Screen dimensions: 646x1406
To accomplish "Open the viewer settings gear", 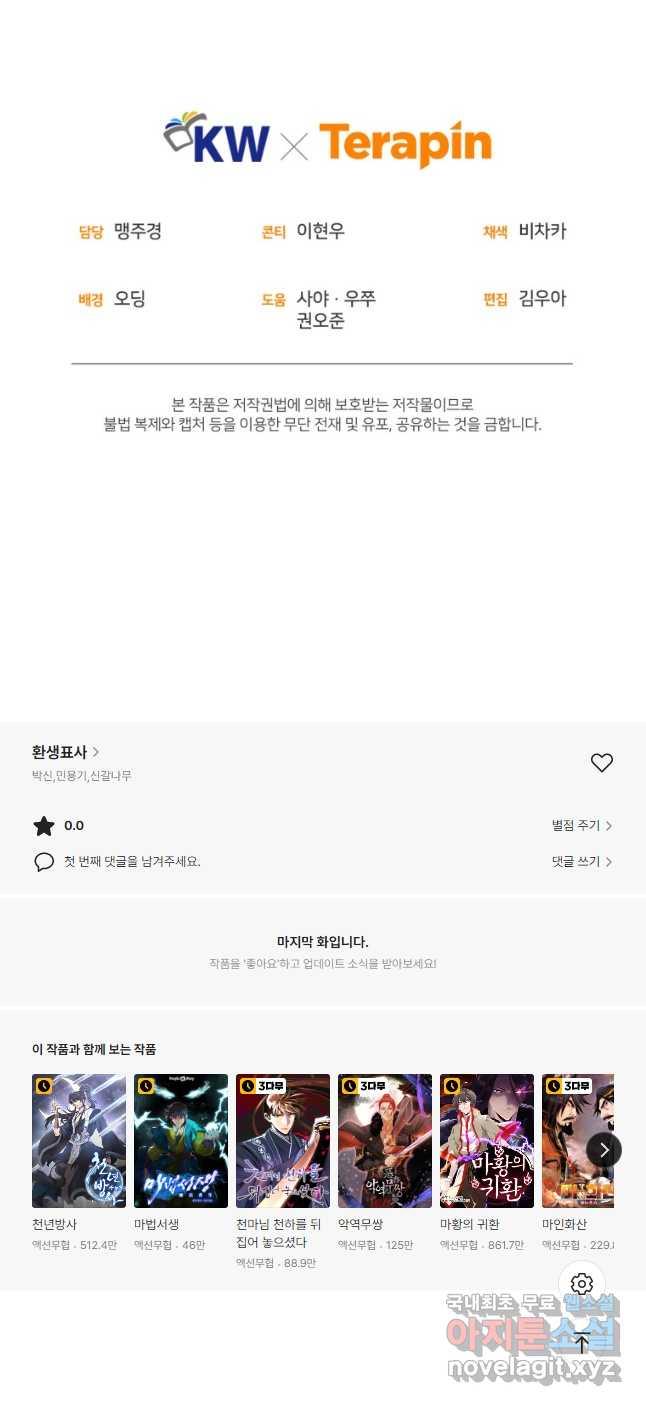I will click(x=582, y=1284).
